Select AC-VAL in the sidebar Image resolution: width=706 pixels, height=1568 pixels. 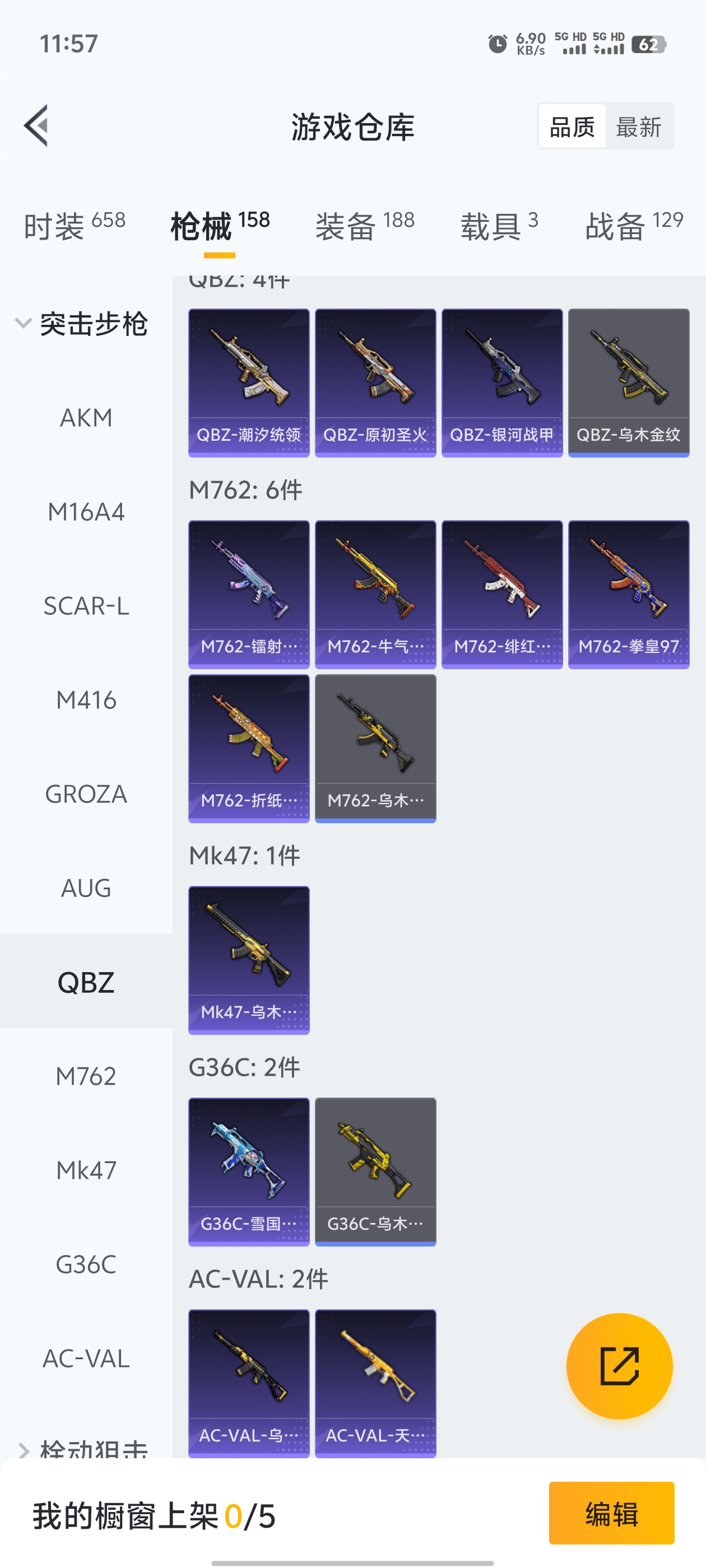coord(86,1358)
